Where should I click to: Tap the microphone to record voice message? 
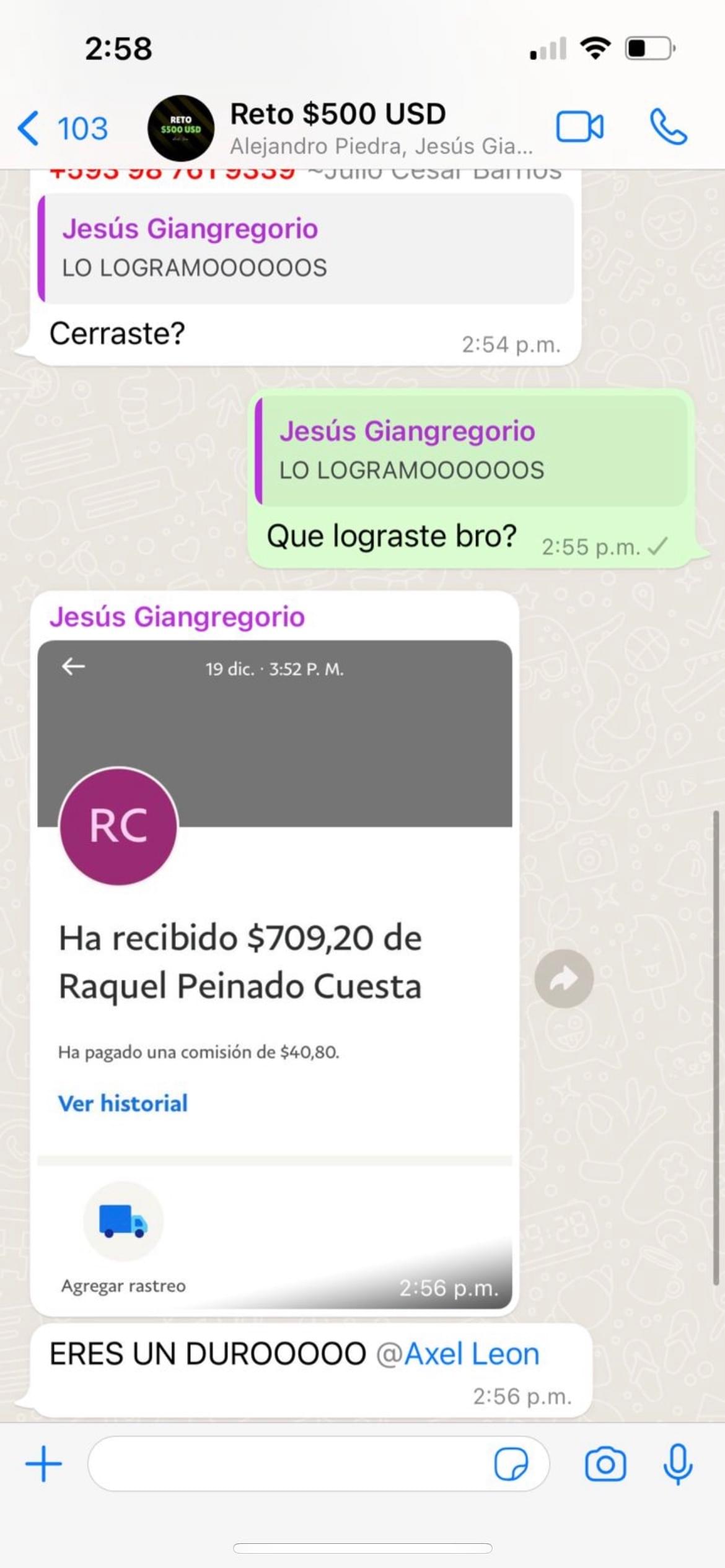coord(677,1464)
